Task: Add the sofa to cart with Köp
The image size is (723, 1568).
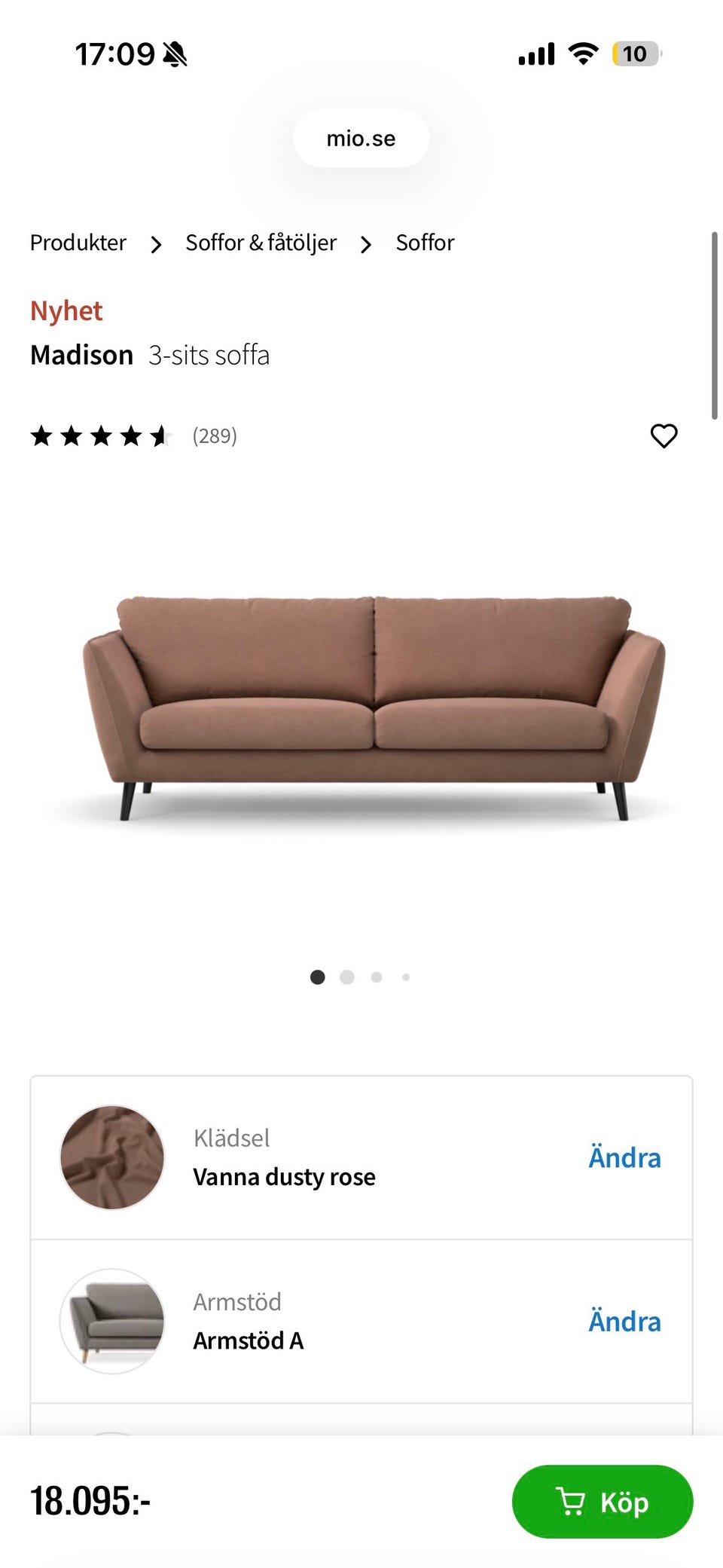Action: (602, 1502)
